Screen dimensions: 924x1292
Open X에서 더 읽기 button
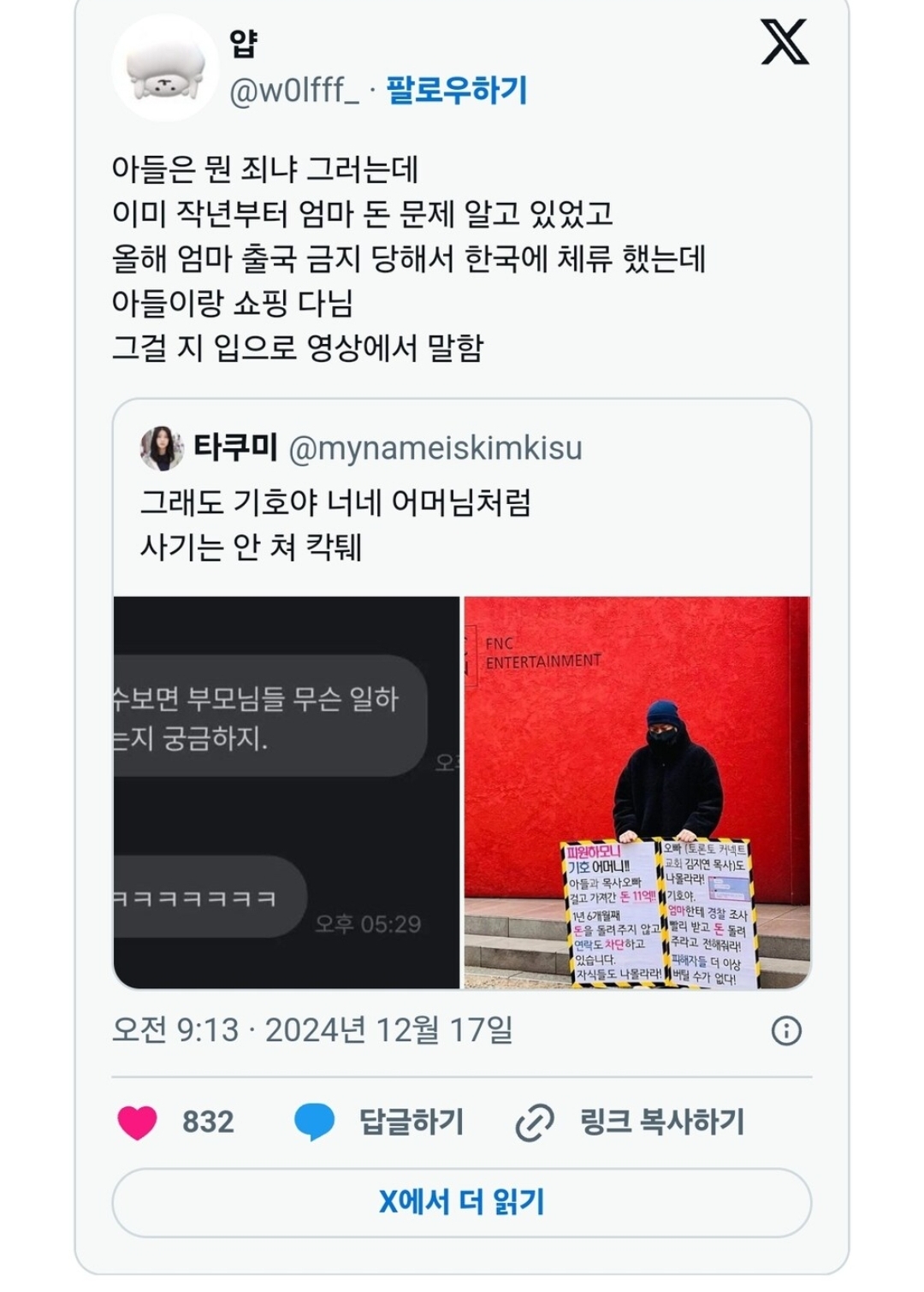462,1202
